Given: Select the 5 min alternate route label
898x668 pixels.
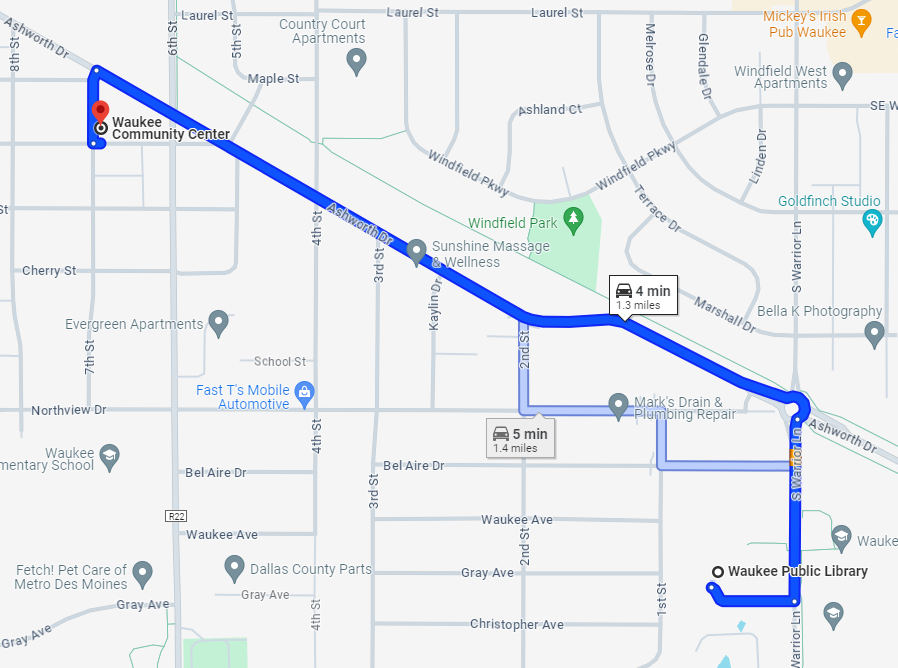Looking at the screenshot, I should 519,439.
